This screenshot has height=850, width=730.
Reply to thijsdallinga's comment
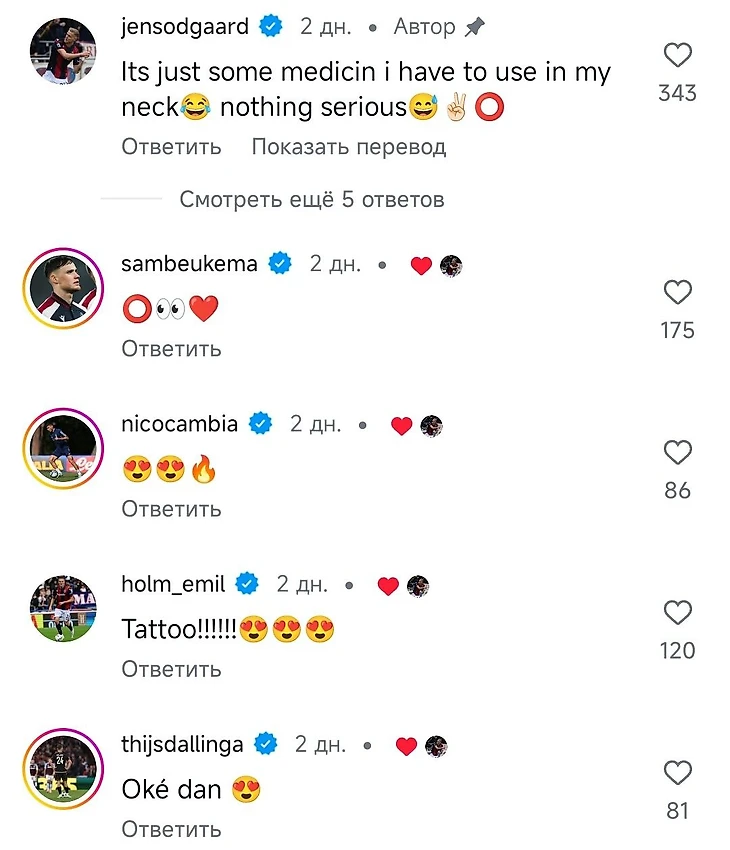171,828
